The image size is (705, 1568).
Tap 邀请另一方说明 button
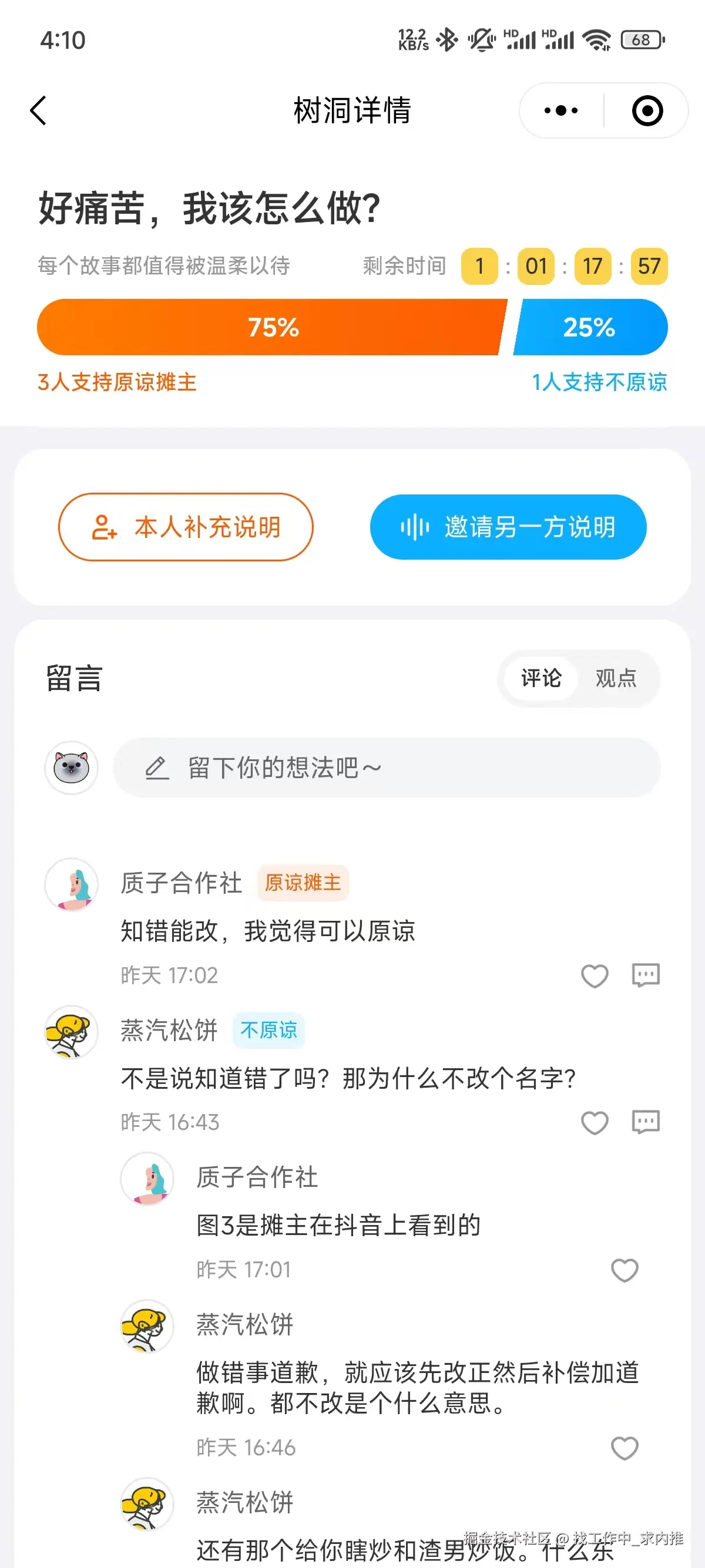click(508, 527)
